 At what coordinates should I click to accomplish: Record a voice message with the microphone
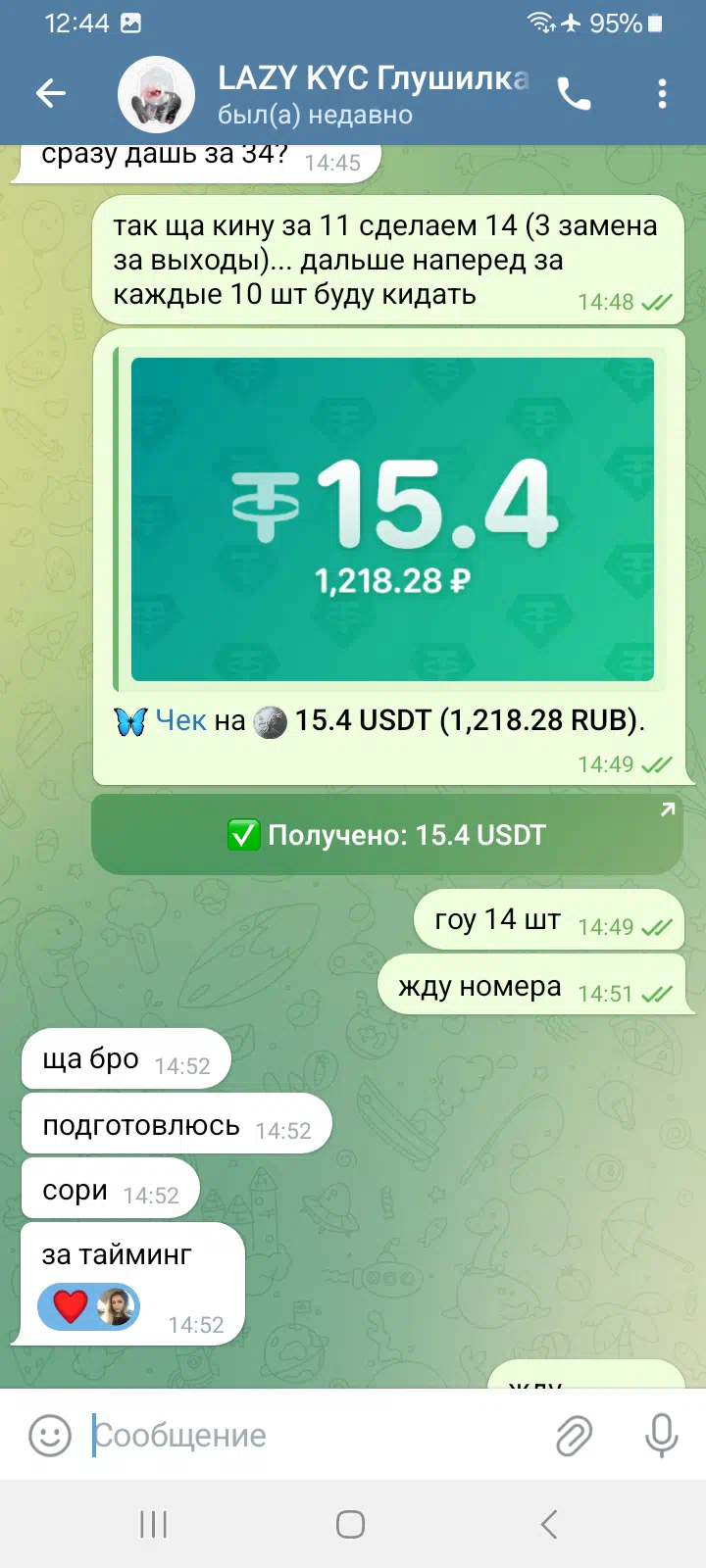662,1436
